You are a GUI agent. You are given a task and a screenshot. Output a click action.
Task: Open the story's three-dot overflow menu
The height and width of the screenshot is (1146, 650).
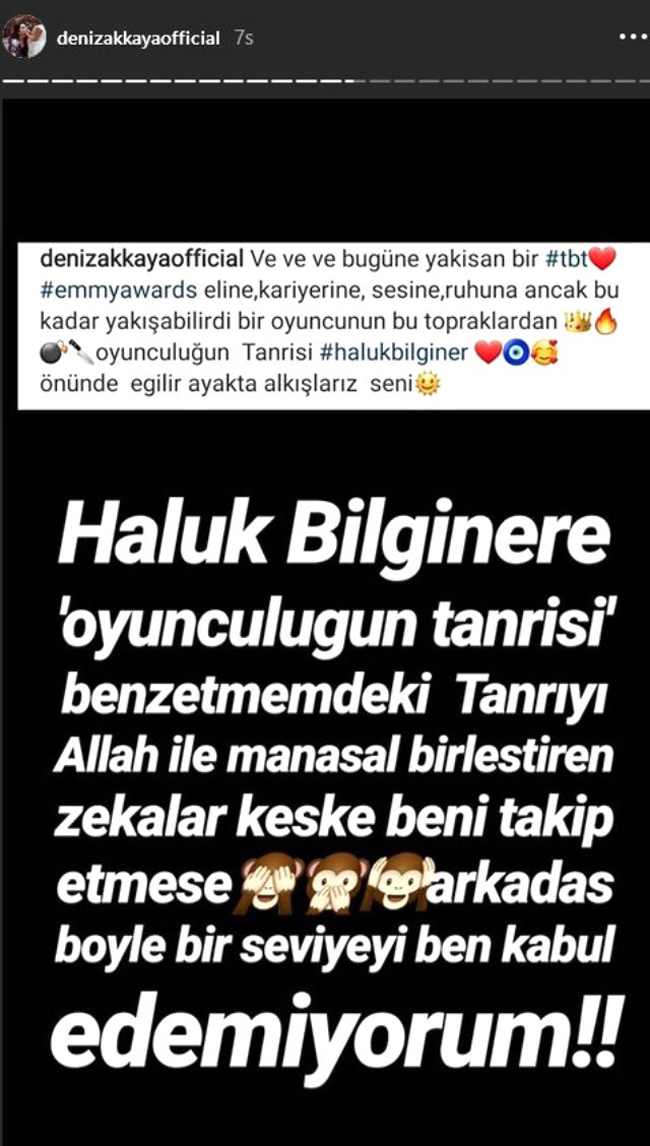(x=632, y=39)
